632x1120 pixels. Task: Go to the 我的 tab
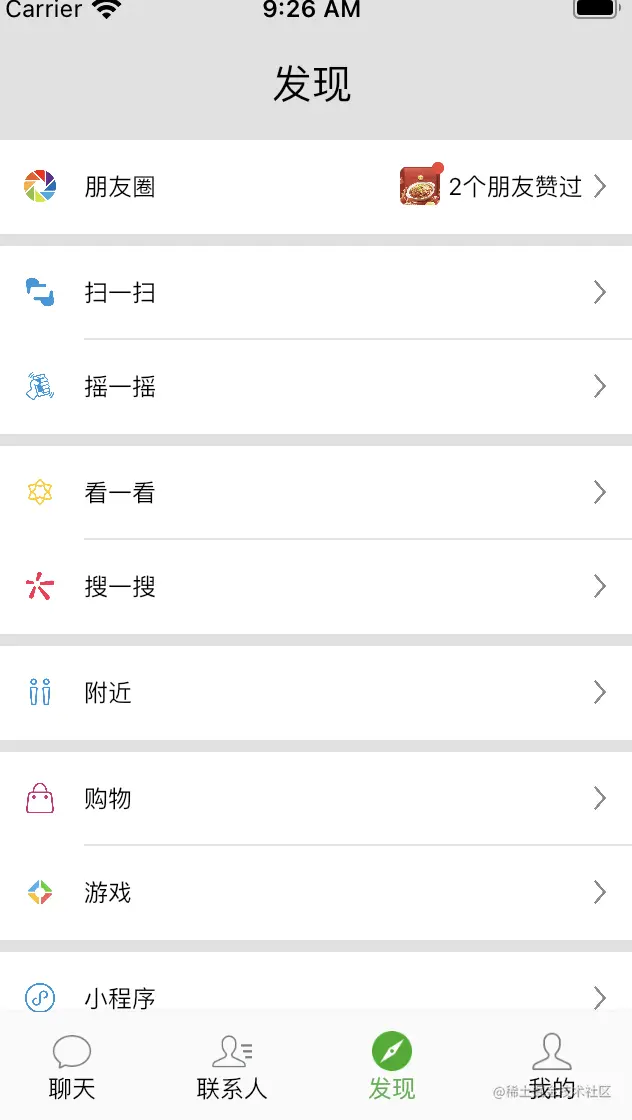click(x=552, y=1066)
